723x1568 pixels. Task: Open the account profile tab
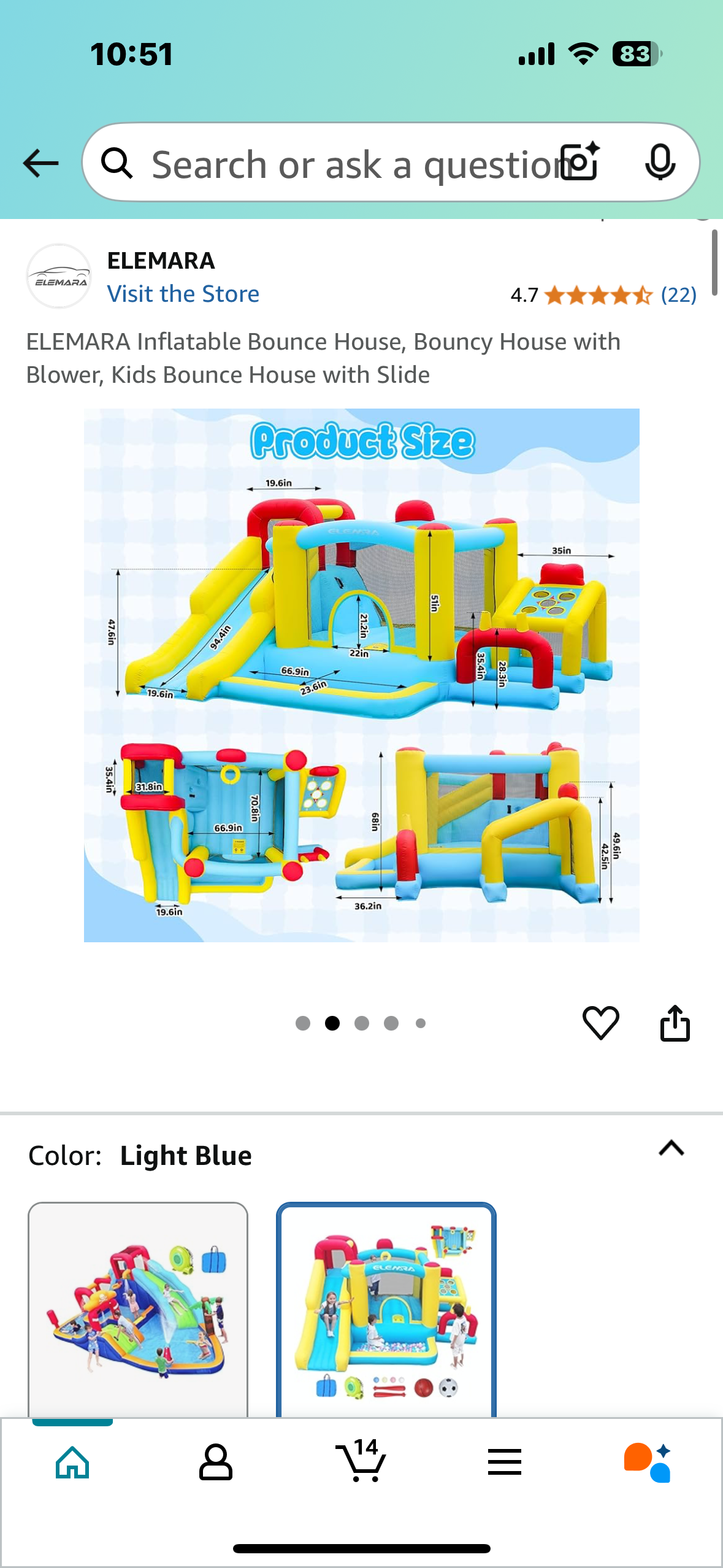(216, 1462)
